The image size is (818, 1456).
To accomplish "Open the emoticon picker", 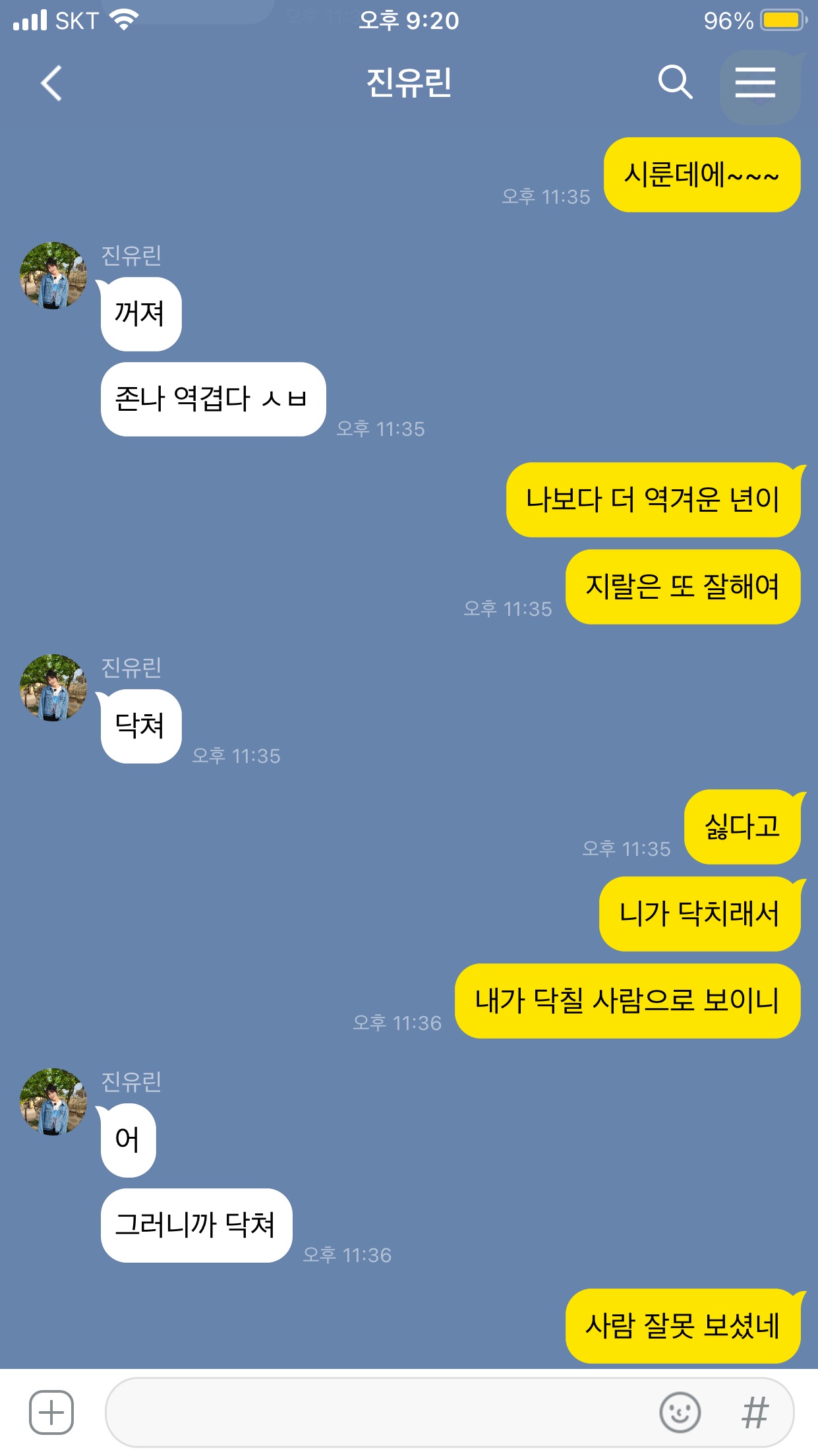I will click(680, 1412).
